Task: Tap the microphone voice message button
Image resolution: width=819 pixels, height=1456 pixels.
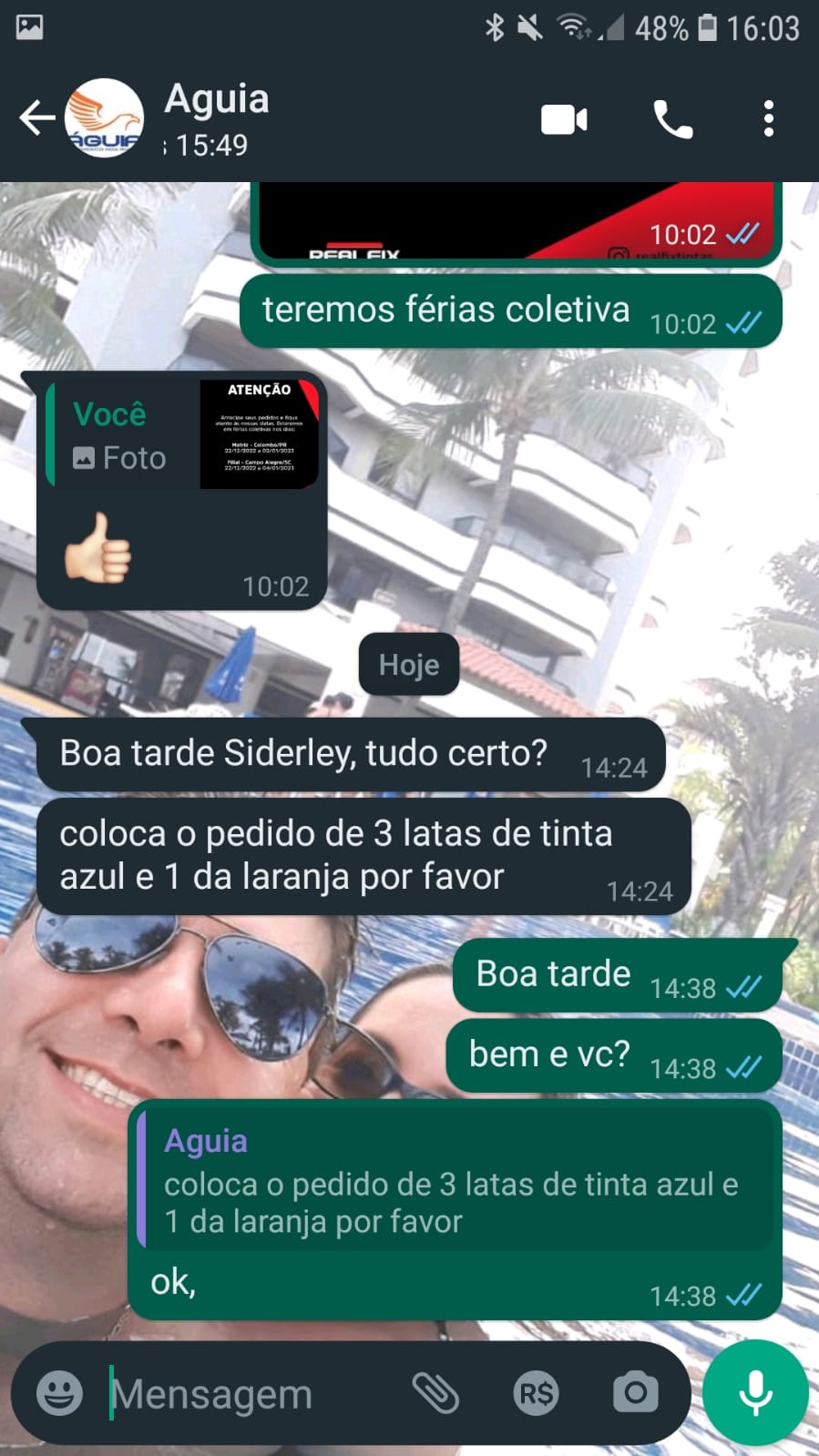Action: pyautogui.click(x=755, y=1392)
